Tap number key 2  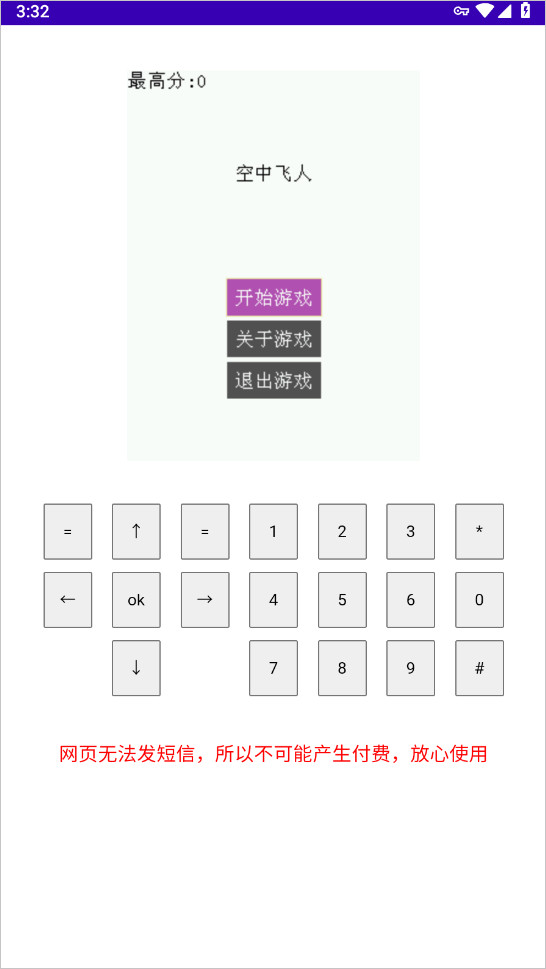(x=342, y=531)
